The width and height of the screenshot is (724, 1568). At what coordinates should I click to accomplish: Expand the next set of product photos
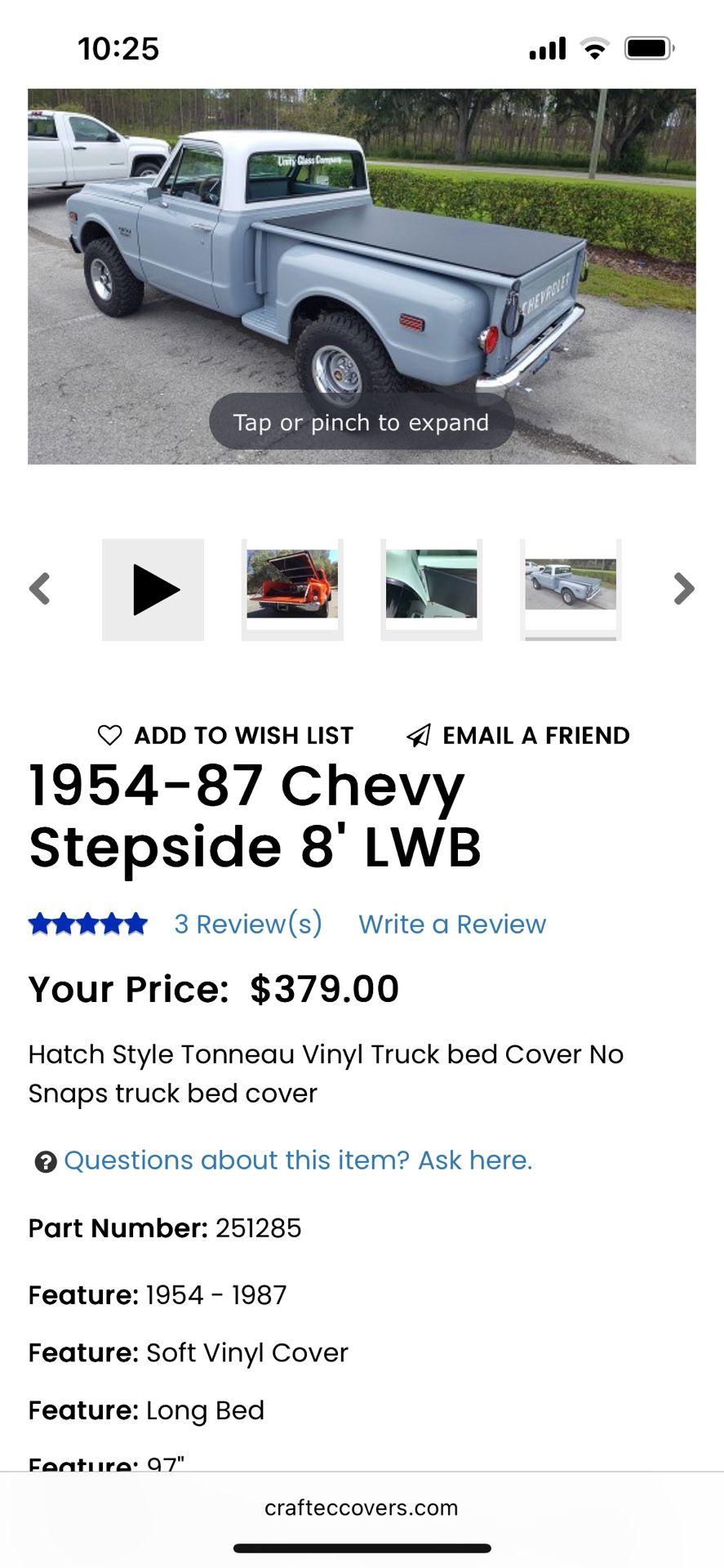point(682,589)
